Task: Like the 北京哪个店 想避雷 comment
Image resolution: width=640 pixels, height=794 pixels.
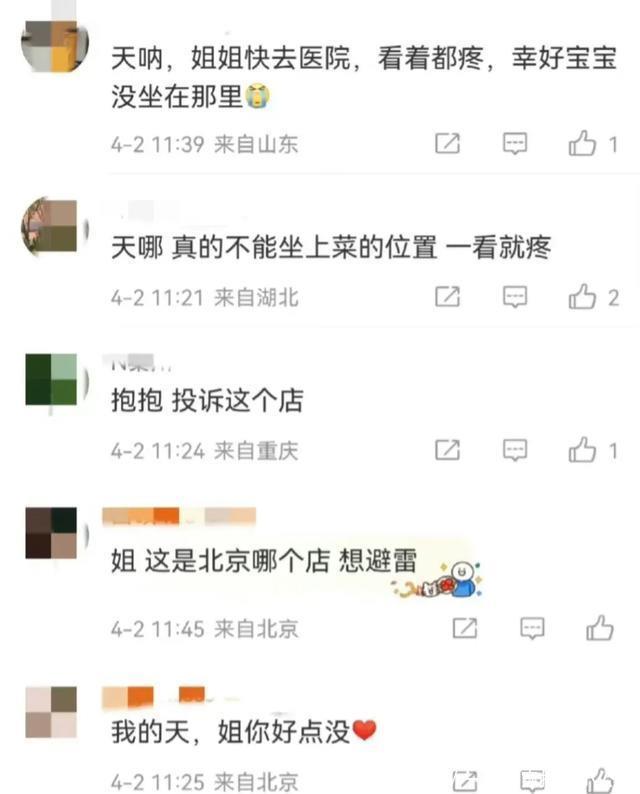Action: click(x=600, y=628)
